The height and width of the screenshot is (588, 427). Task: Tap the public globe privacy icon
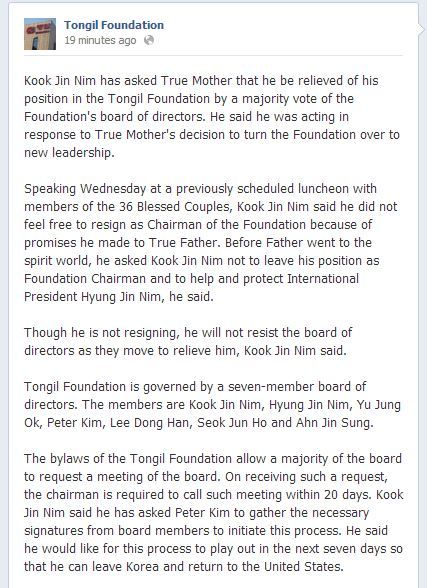[x=149, y=40]
